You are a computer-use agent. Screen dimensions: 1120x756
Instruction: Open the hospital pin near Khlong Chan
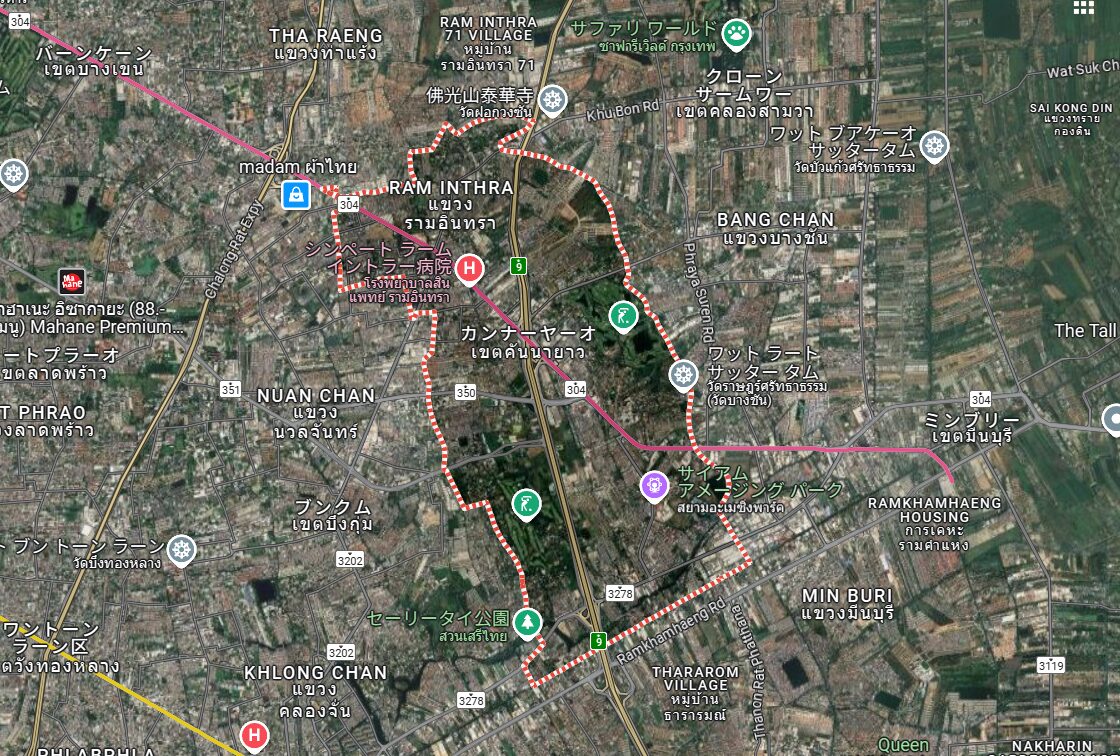coord(256,737)
